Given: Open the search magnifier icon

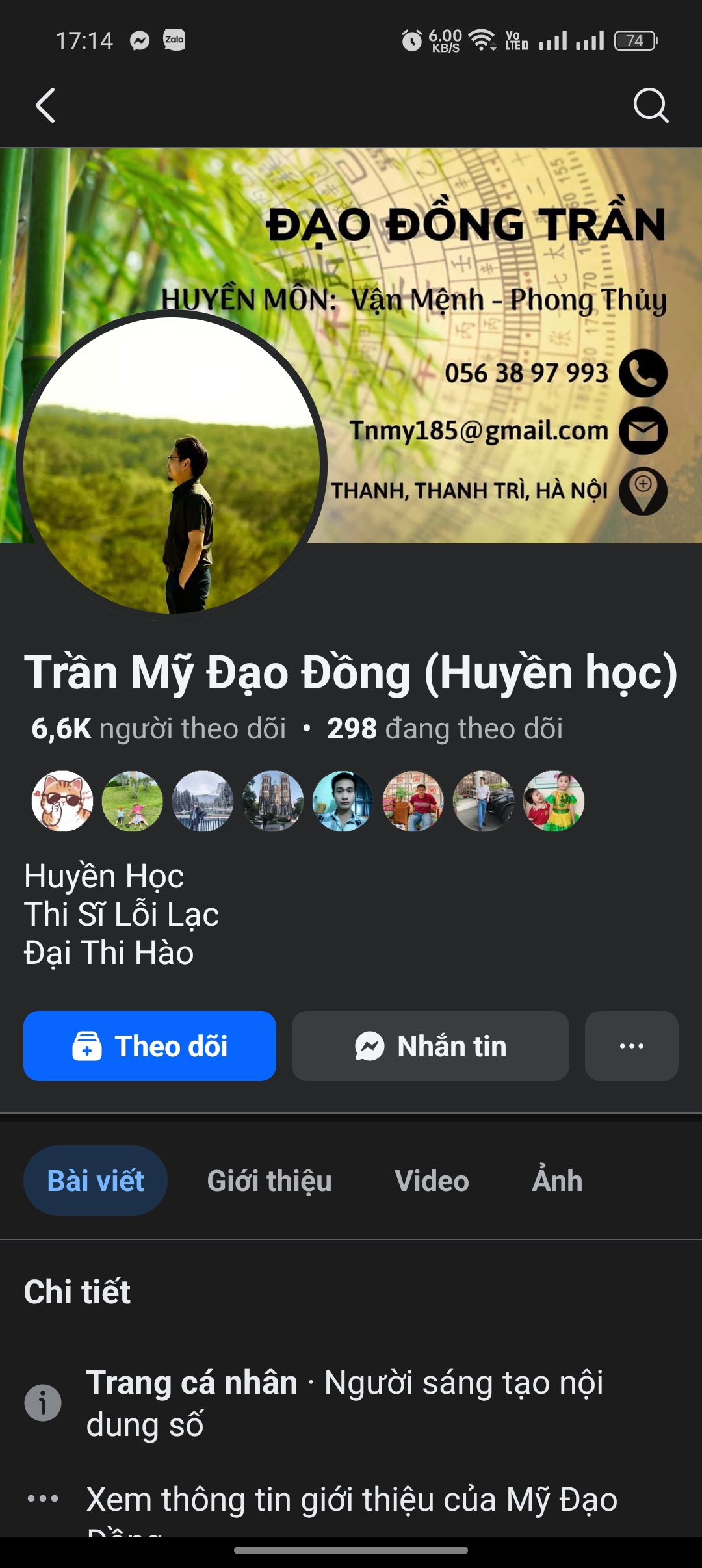Looking at the screenshot, I should coord(651,106).
